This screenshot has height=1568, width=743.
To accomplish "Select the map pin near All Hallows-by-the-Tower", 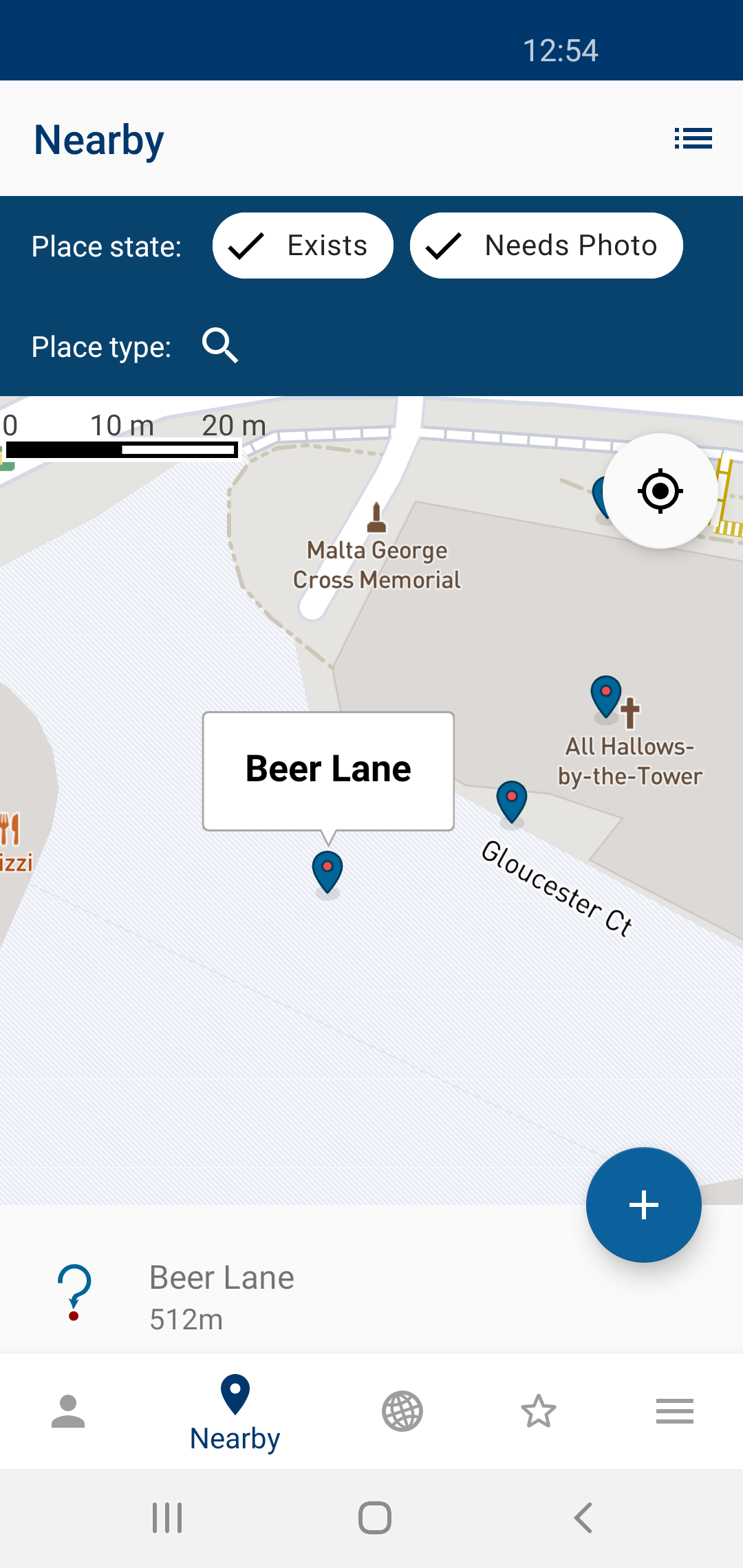I will point(606,696).
